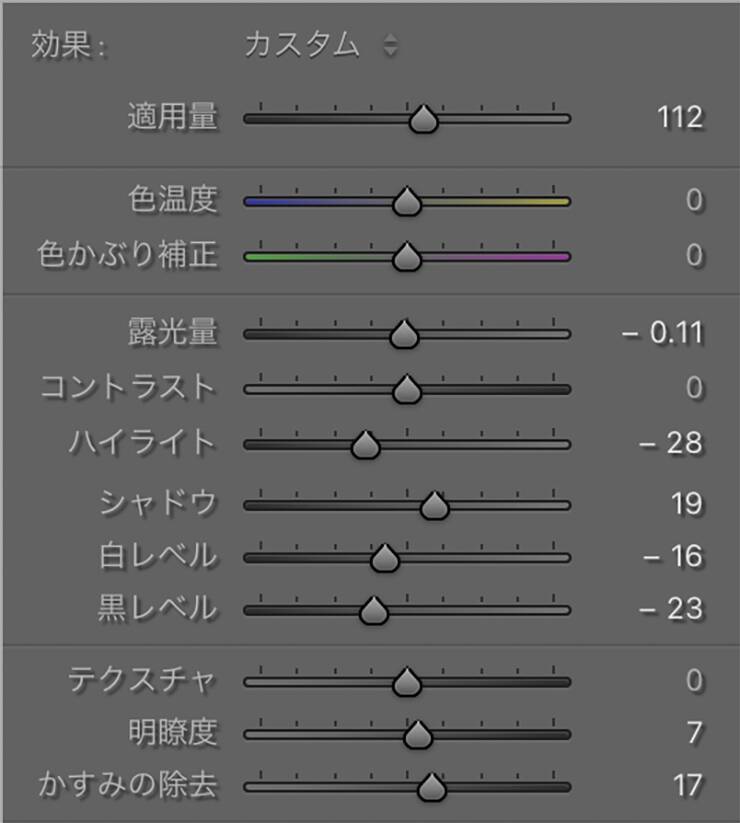
Task: Open the 効果 カスタム preset dropdown
Action: pos(321,44)
